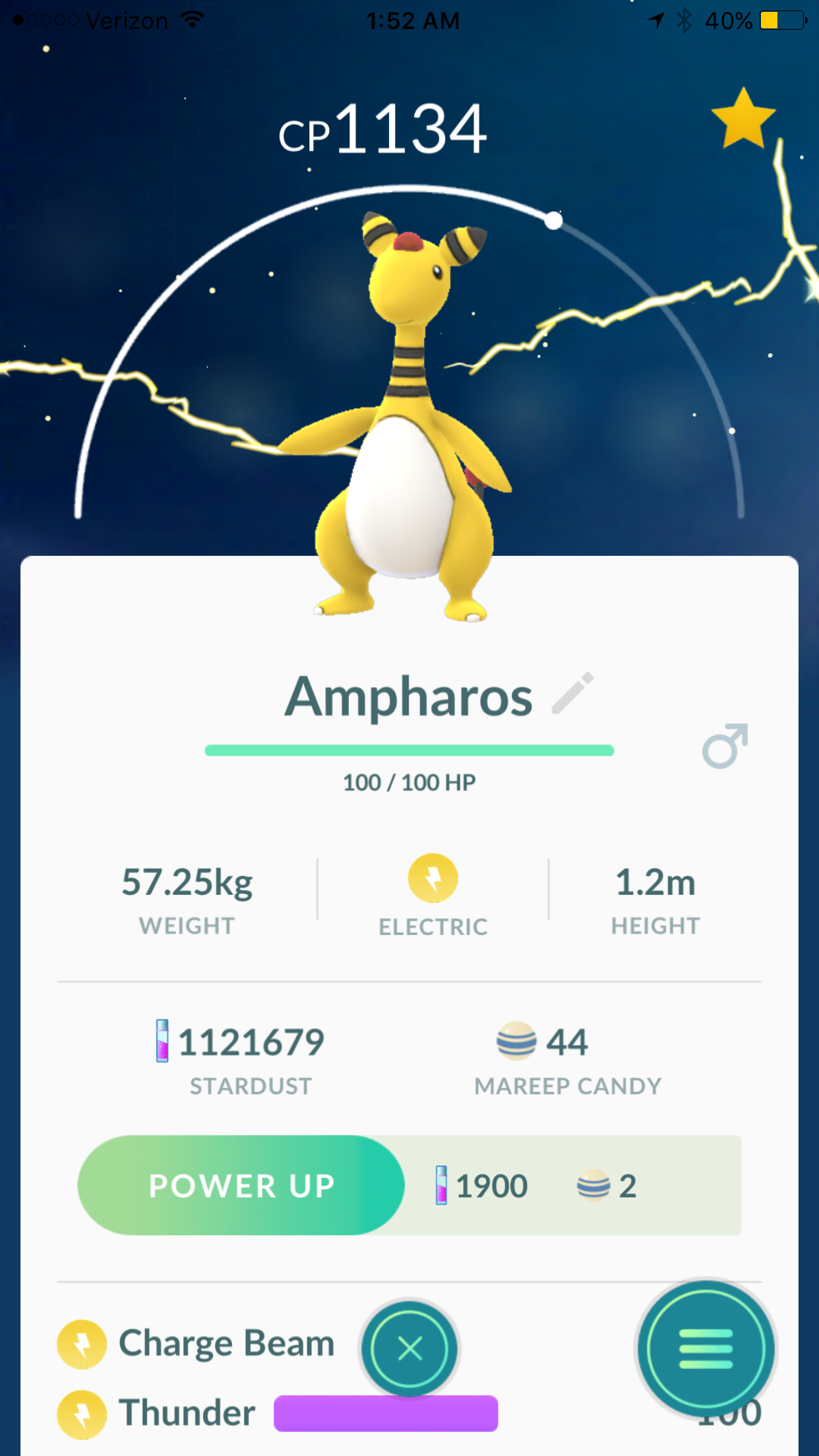Power up Ampharos
The image size is (819, 1456).
point(241,1185)
